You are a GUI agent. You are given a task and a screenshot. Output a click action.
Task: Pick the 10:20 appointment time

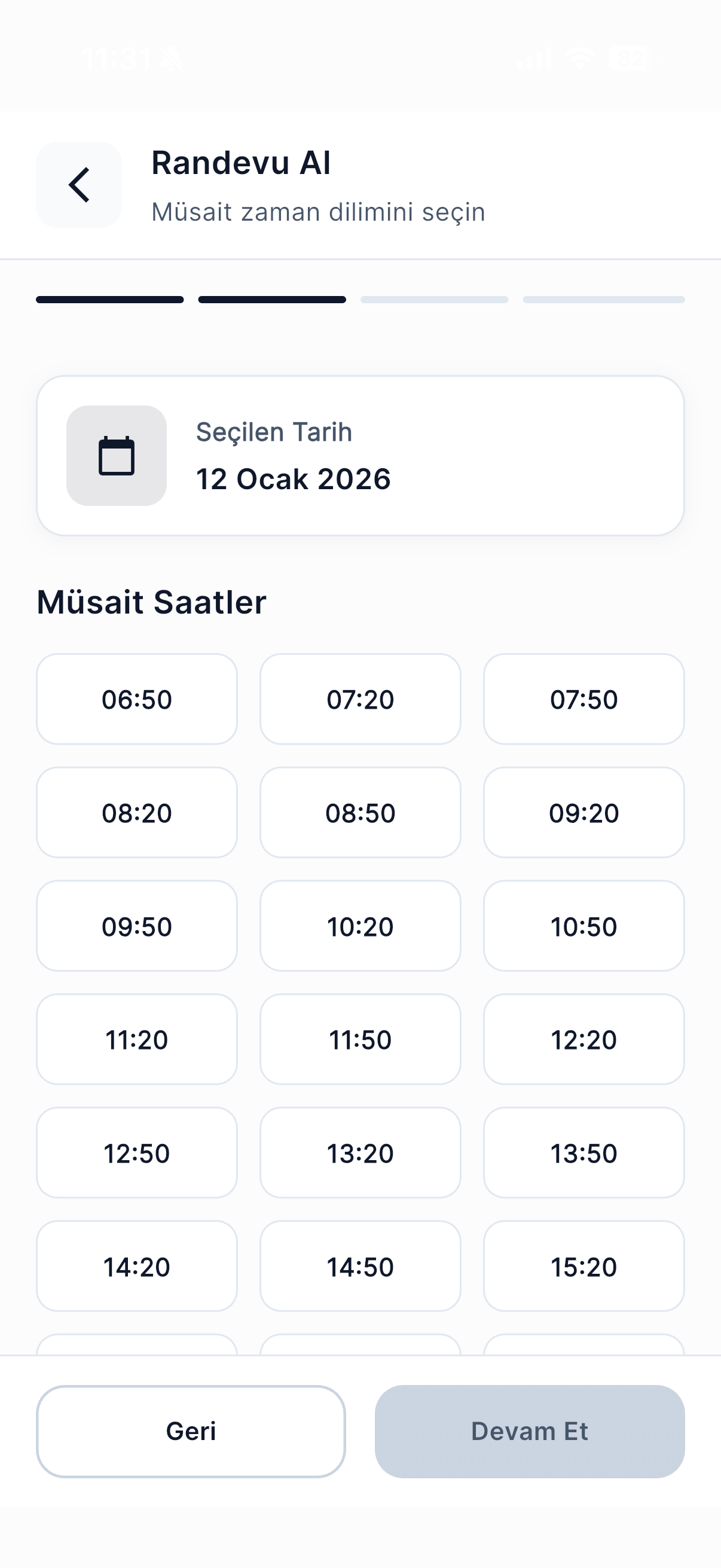tap(360, 926)
